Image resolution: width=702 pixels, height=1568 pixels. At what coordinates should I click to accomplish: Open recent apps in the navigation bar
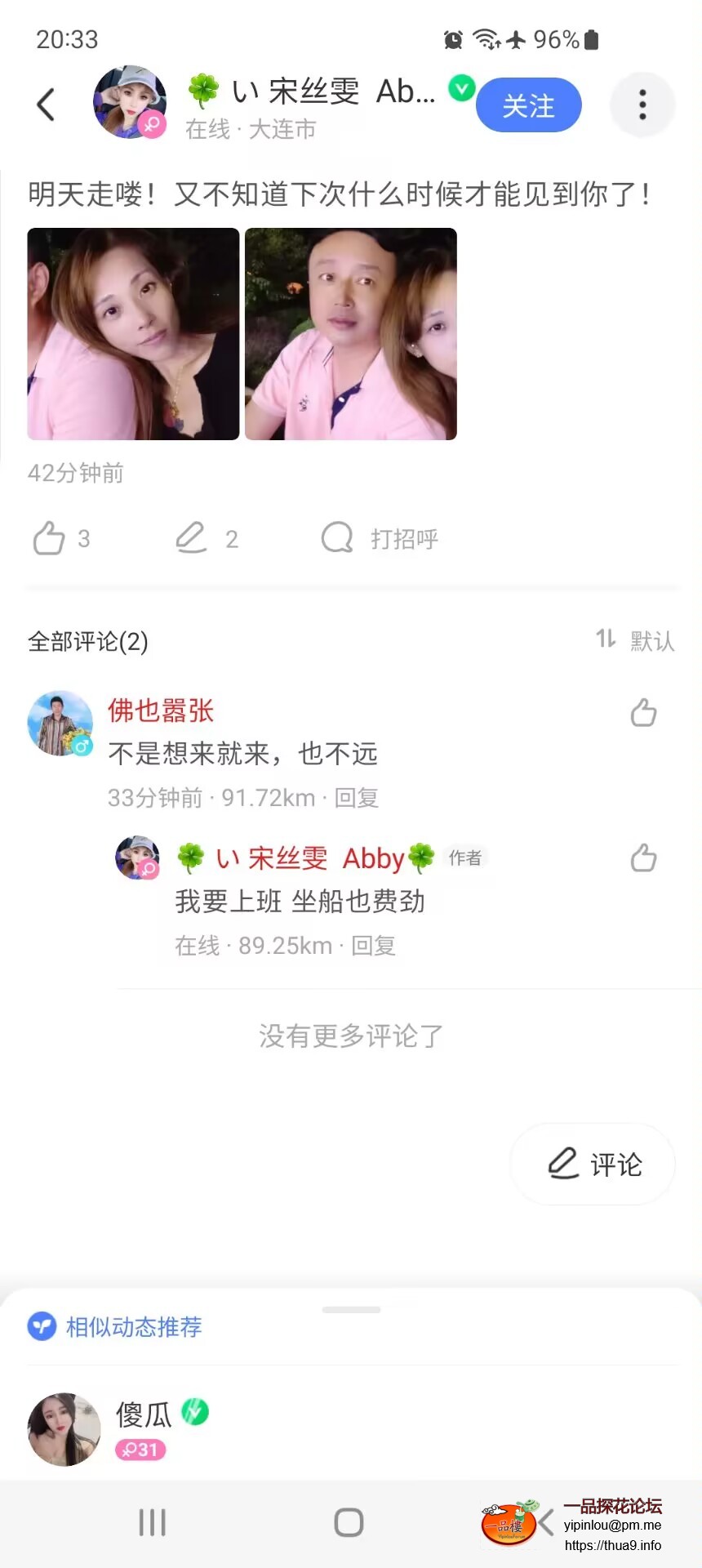153,1522
